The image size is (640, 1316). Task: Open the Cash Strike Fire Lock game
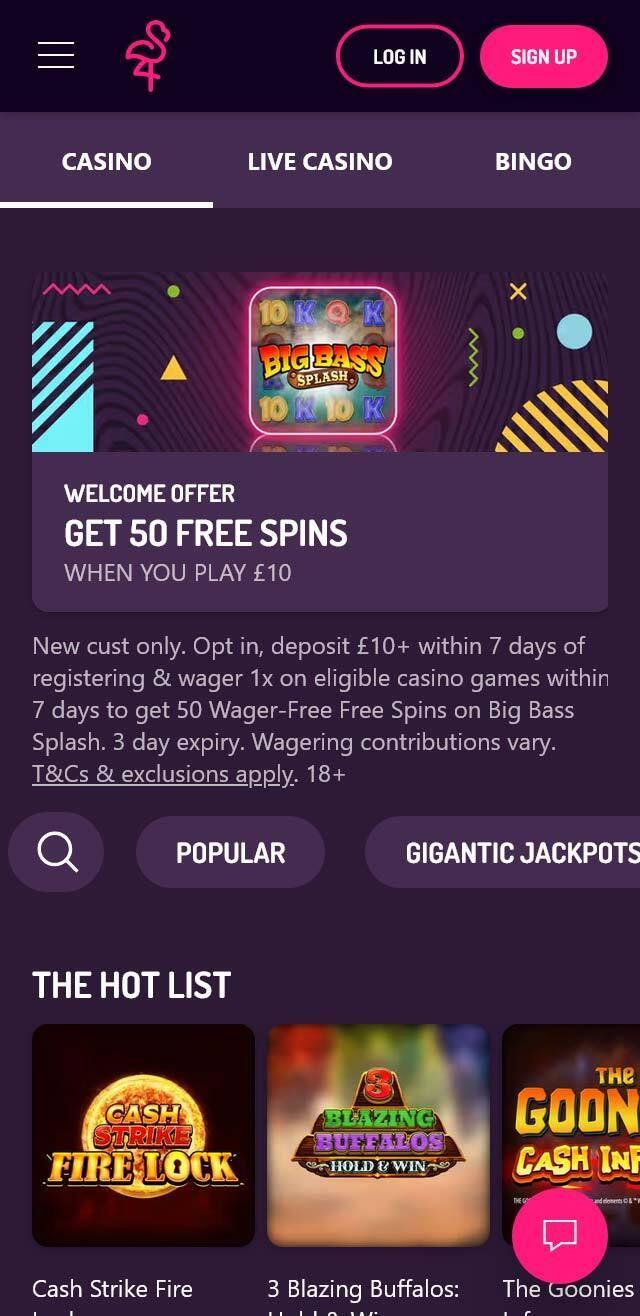[x=143, y=1135]
